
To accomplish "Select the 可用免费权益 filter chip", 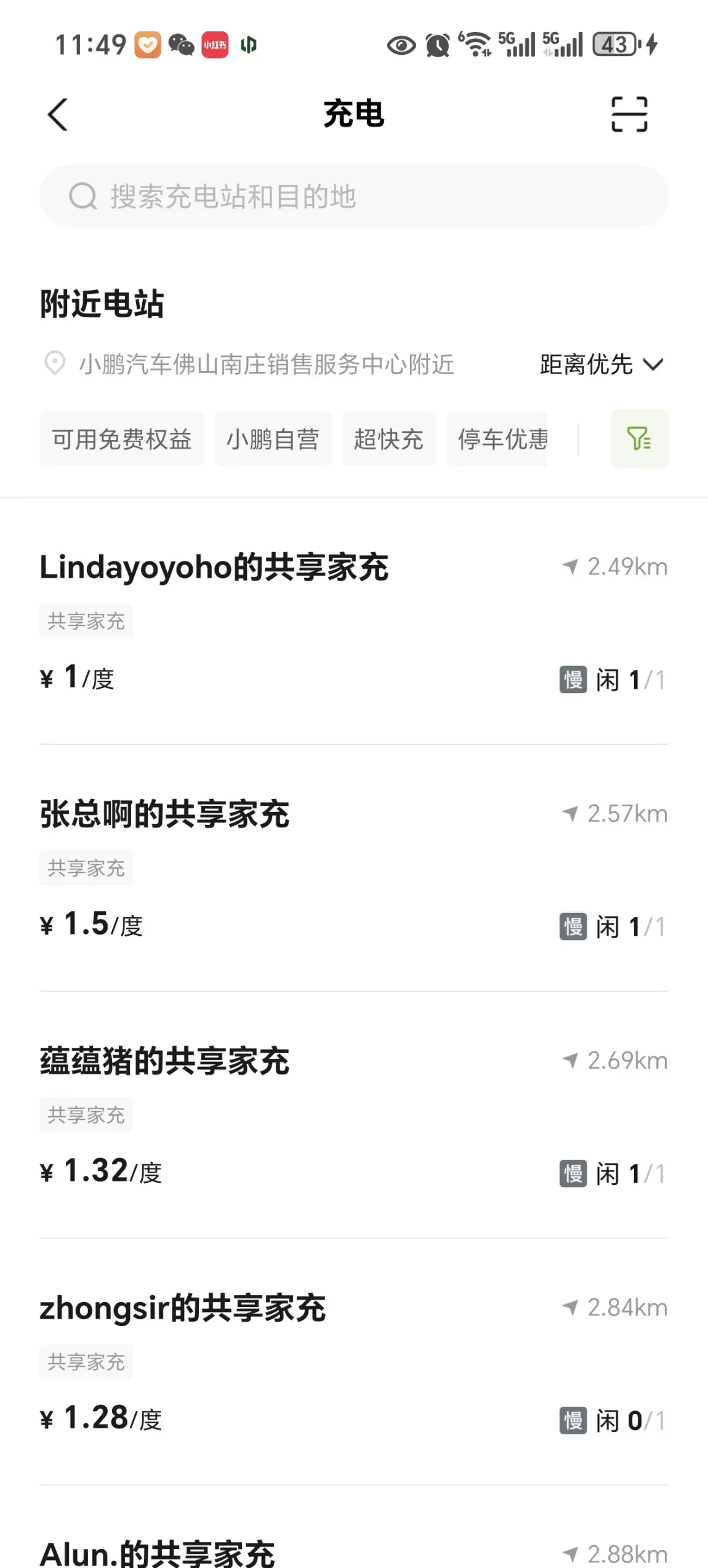I will coord(122,440).
